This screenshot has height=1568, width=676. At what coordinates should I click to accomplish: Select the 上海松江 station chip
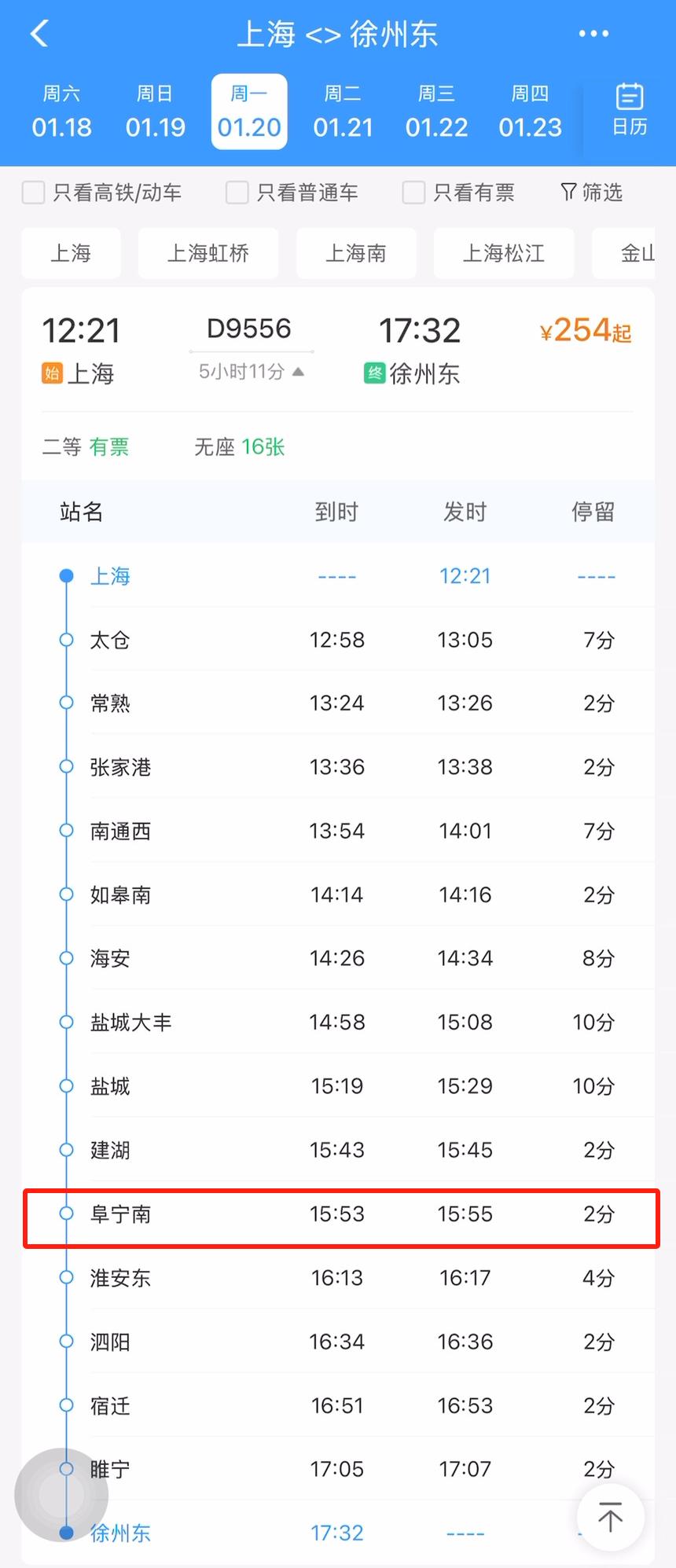point(503,253)
